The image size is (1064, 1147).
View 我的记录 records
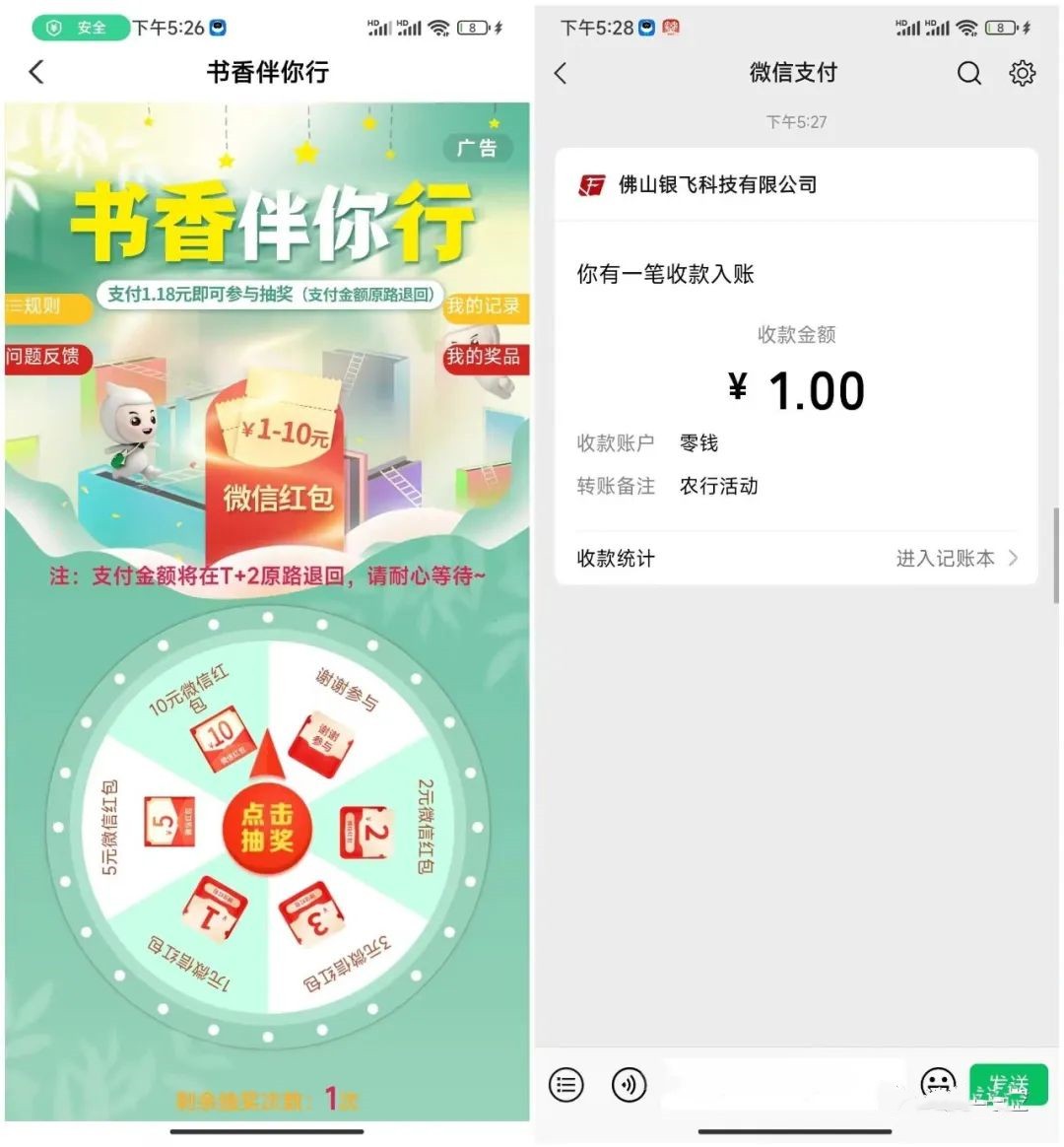(483, 306)
